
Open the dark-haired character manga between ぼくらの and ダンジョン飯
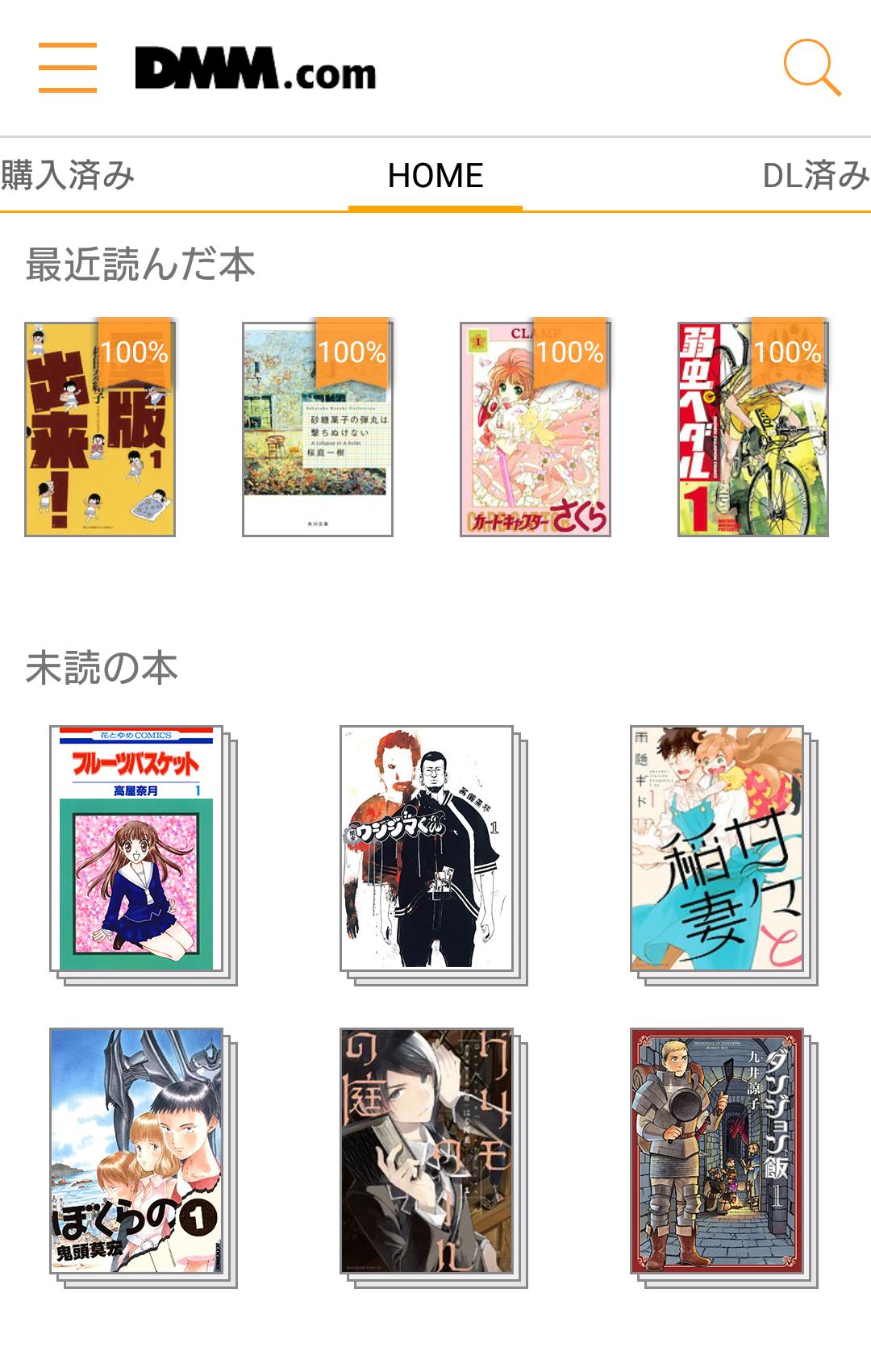pos(427,1152)
